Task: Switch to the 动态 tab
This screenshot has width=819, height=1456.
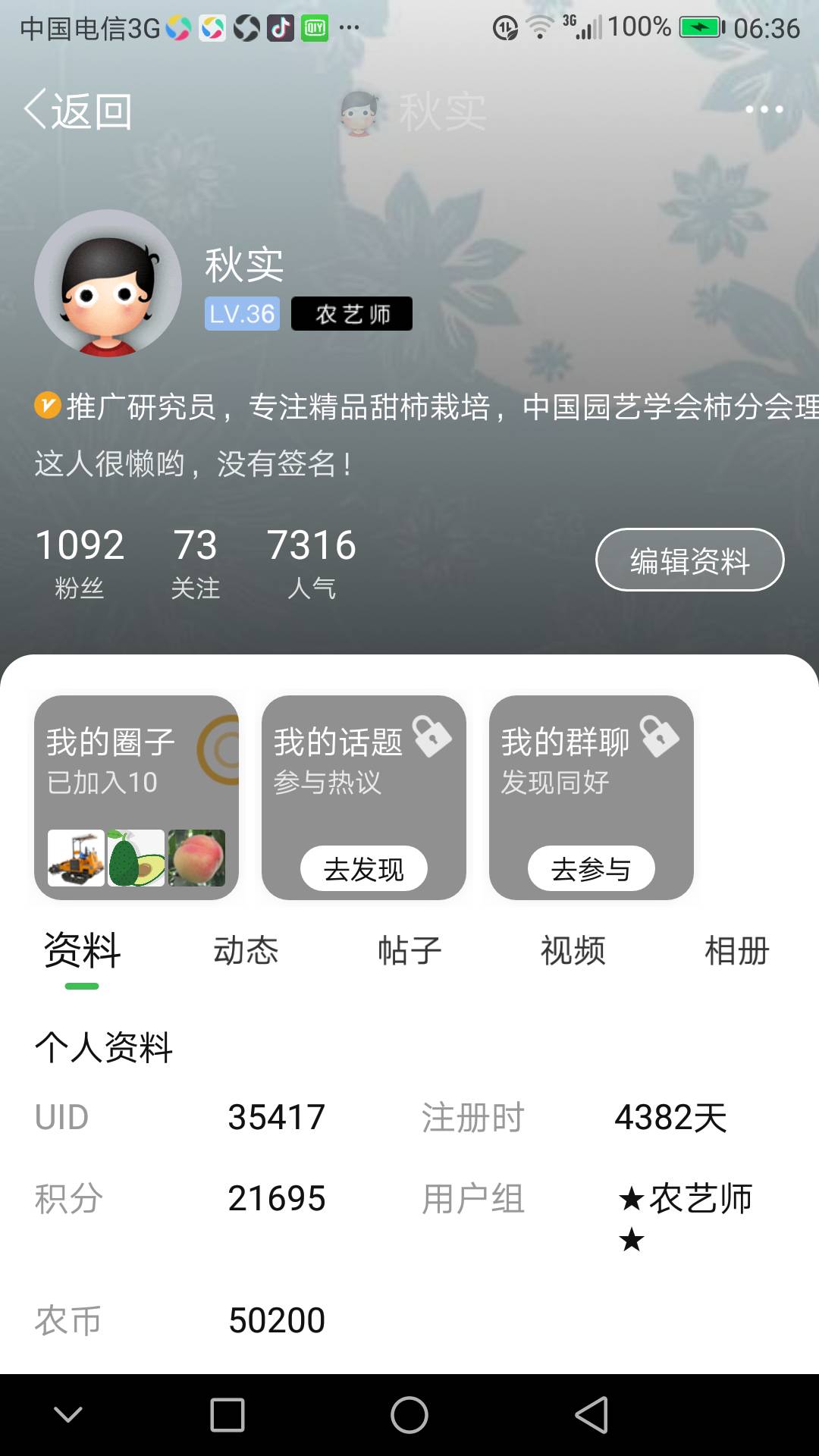Action: (246, 950)
